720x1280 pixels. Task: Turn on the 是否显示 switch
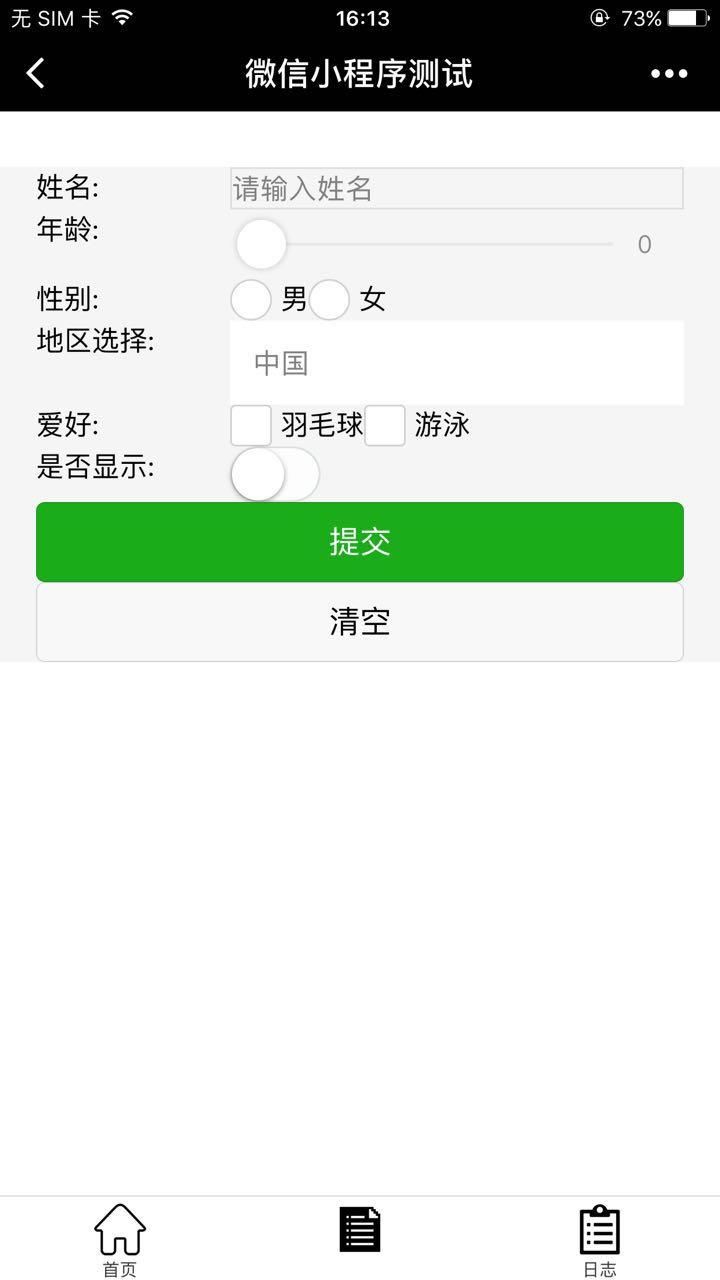pyautogui.click(x=274, y=475)
